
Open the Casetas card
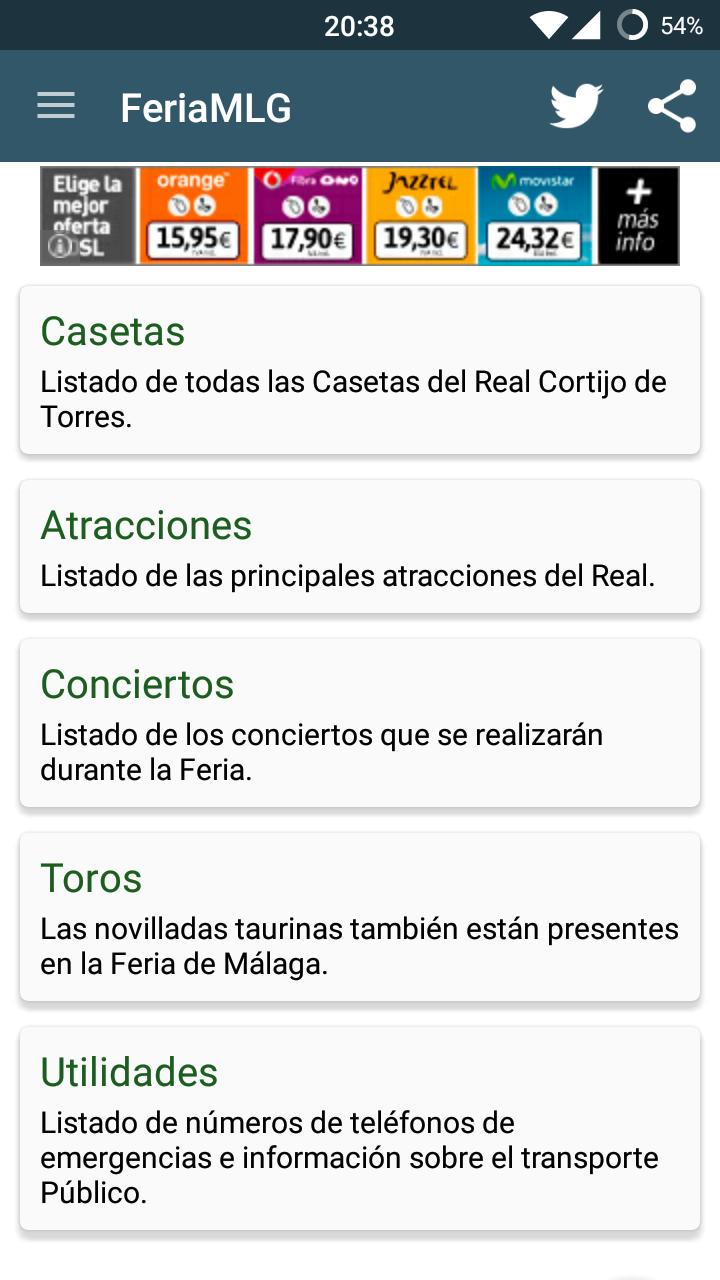(360, 370)
